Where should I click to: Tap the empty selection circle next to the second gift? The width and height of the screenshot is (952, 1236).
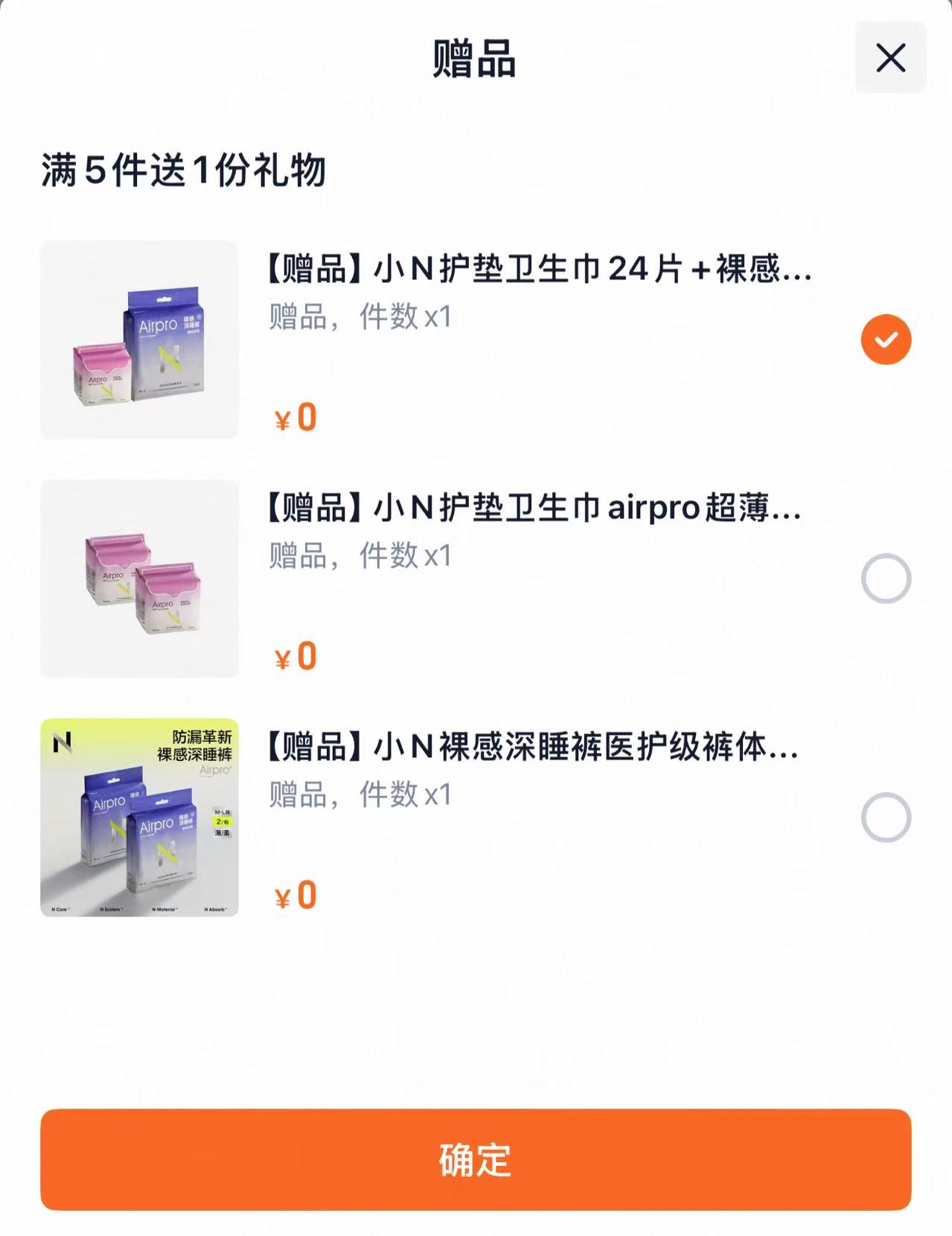pyautogui.click(x=886, y=578)
